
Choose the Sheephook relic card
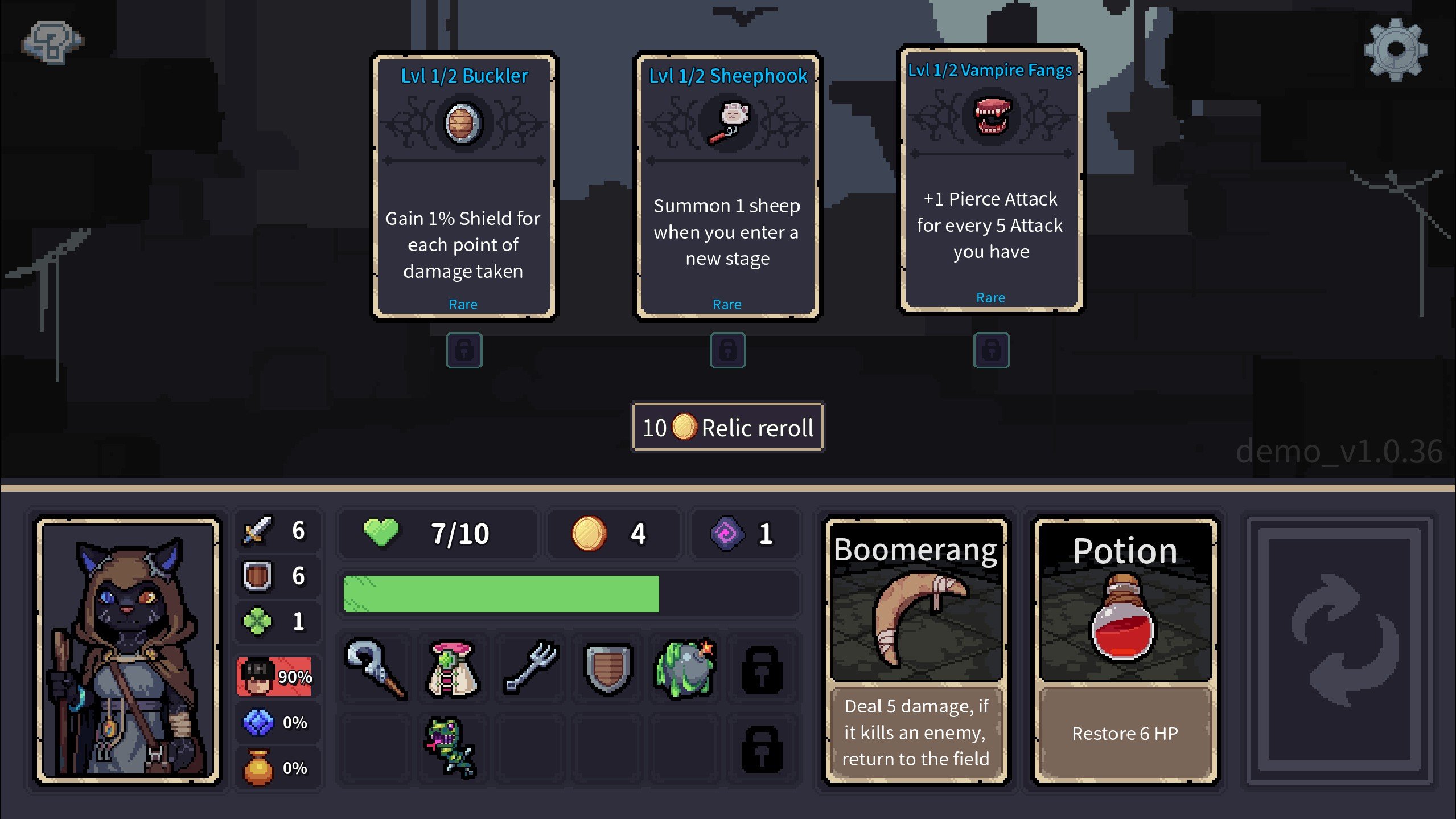click(x=727, y=186)
